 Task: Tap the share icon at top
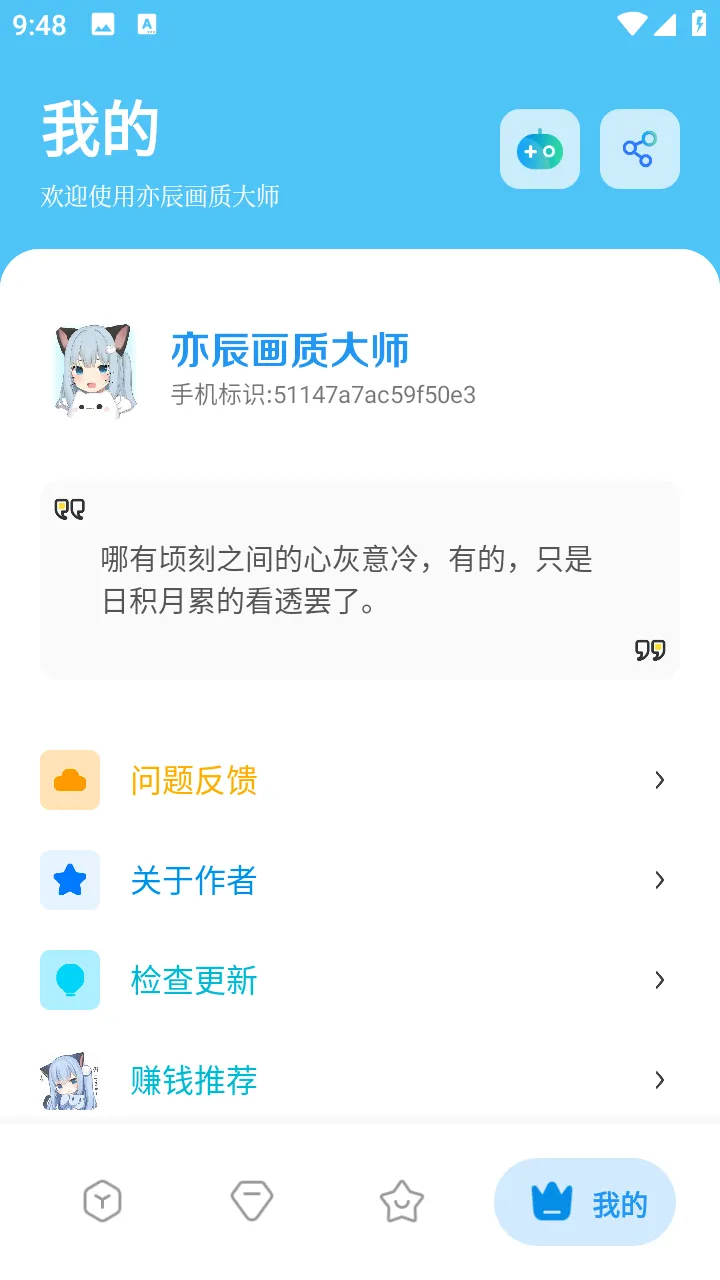tap(640, 150)
